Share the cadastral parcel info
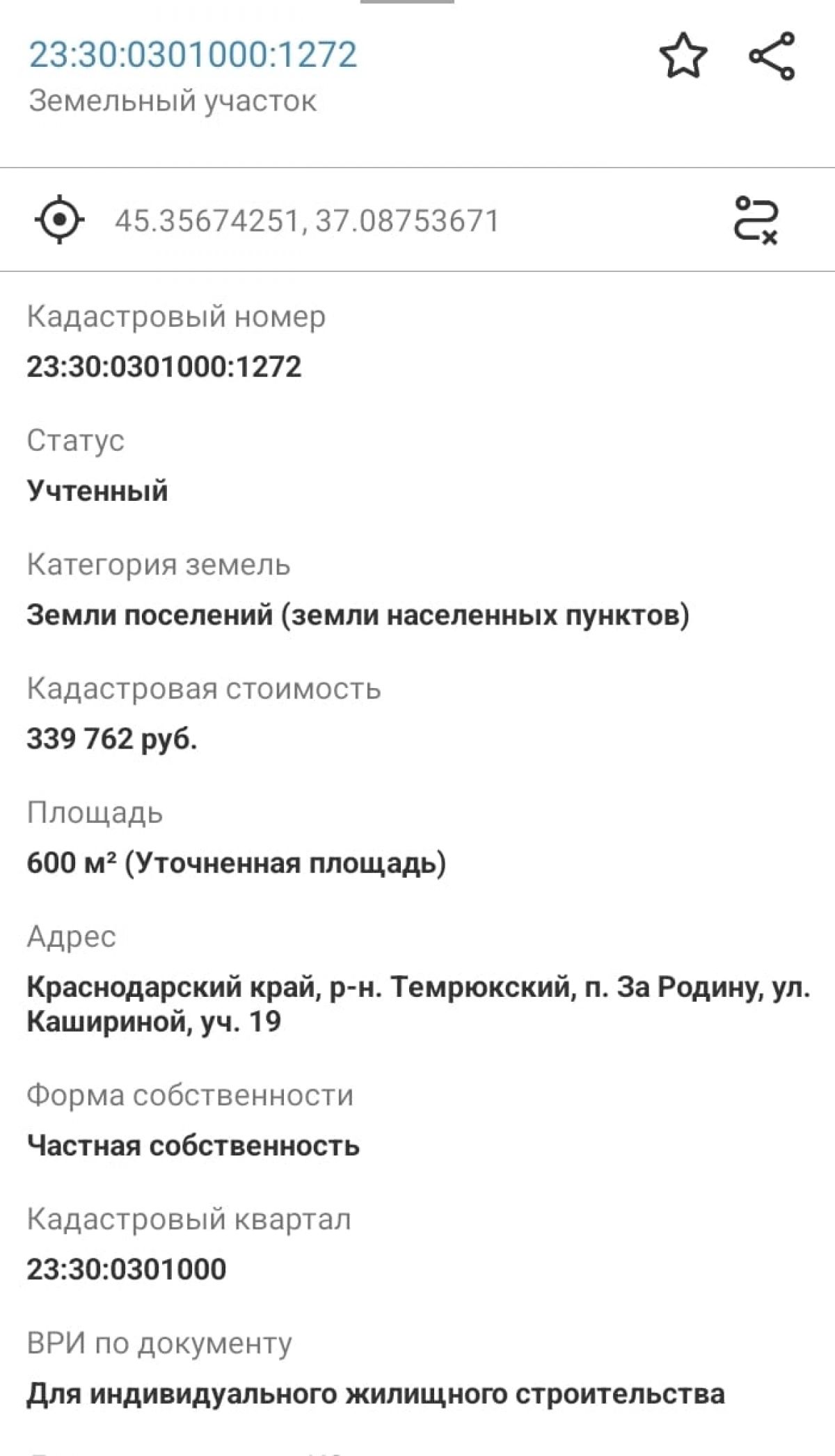This screenshot has width=835, height=1456. click(x=772, y=56)
